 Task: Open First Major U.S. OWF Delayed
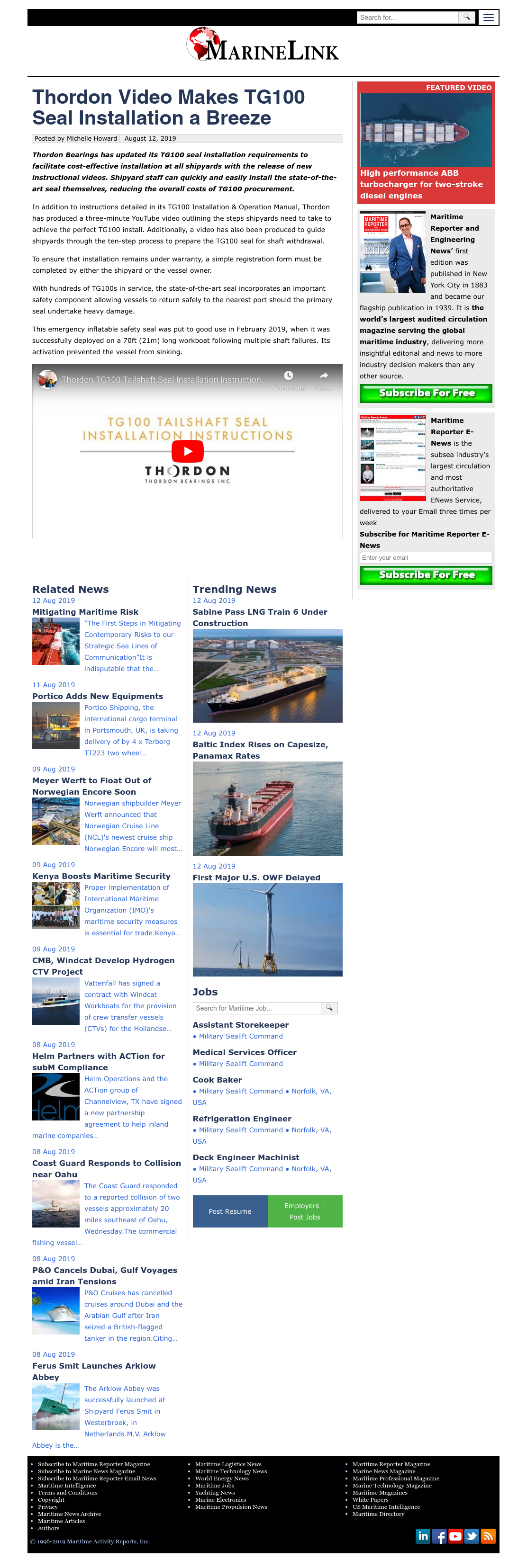(256, 878)
